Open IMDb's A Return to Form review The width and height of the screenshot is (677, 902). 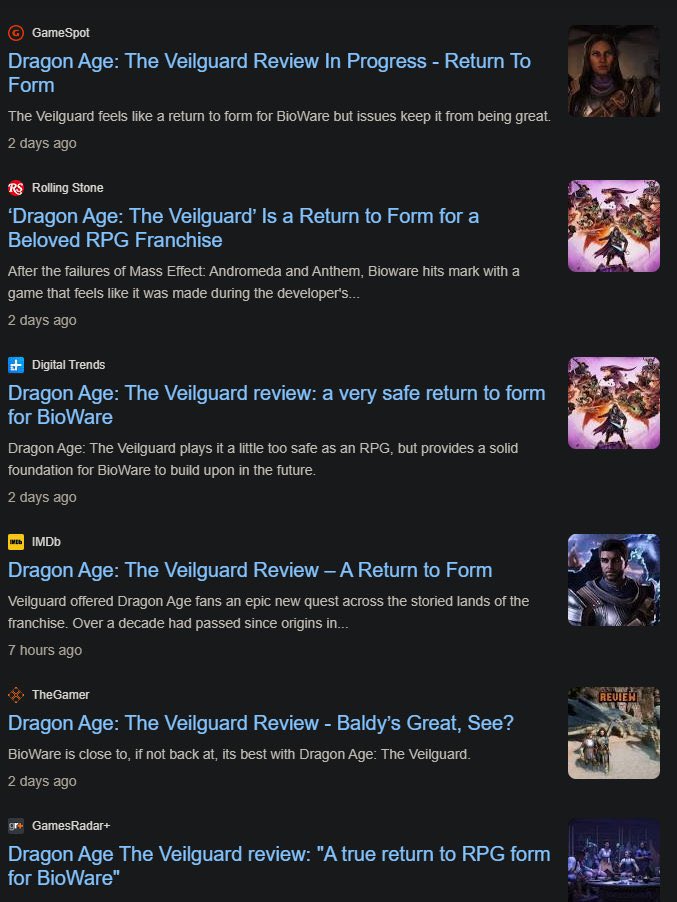(x=250, y=570)
